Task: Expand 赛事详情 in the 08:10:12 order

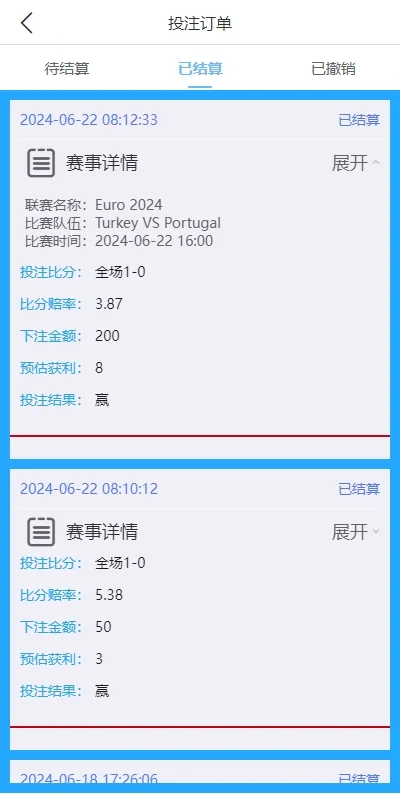Action: pos(356,532)
